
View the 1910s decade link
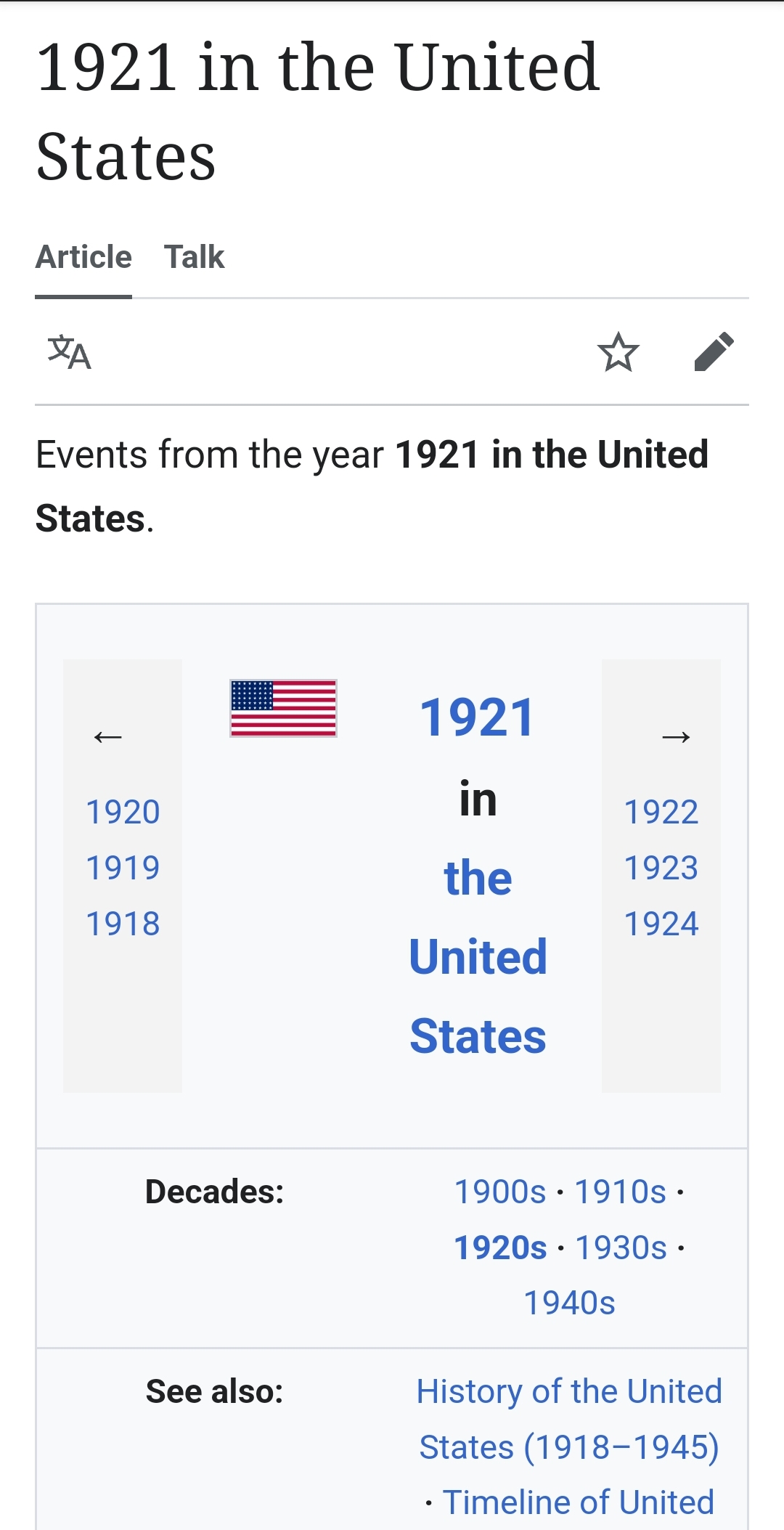point(621,1192)
